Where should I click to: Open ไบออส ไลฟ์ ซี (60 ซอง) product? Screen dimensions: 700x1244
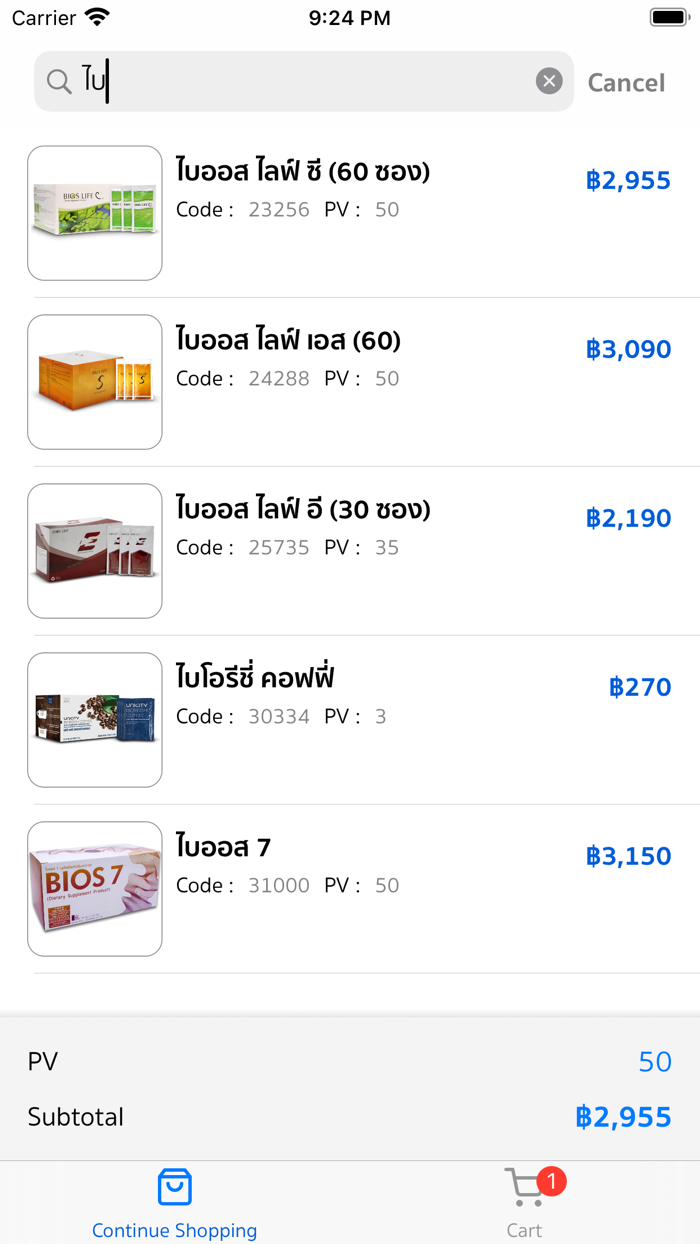point(350,212)
